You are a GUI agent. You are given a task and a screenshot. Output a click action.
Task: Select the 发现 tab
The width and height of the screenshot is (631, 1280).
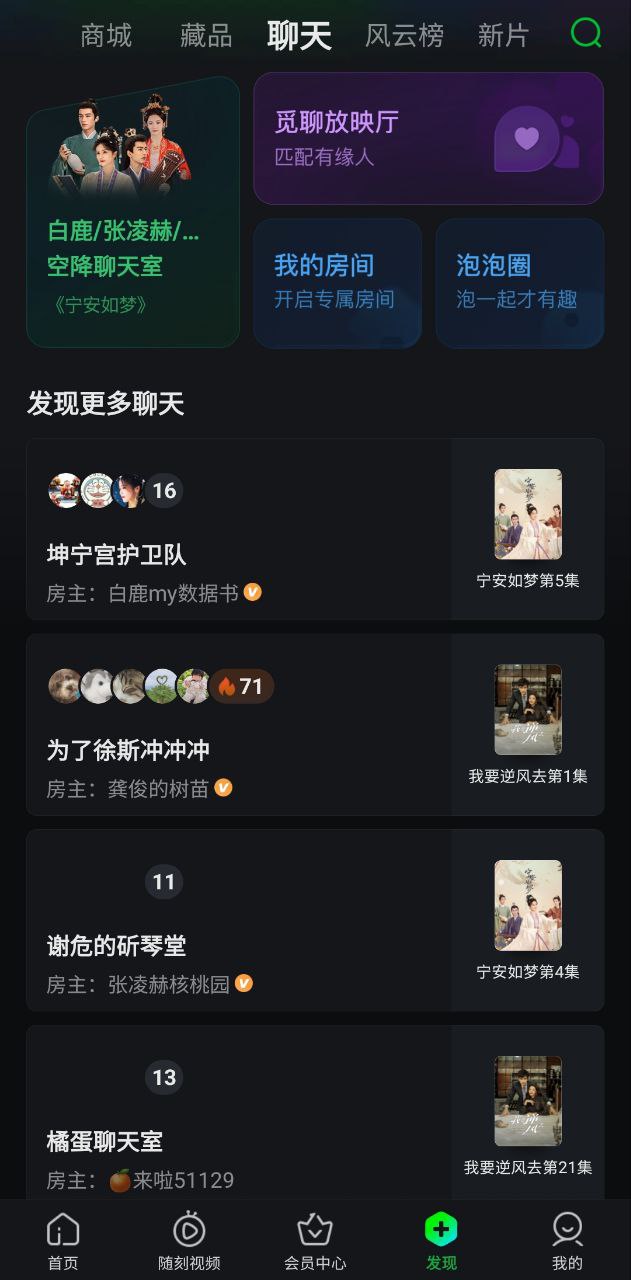pyautogui.click(x=441, y=1241)
